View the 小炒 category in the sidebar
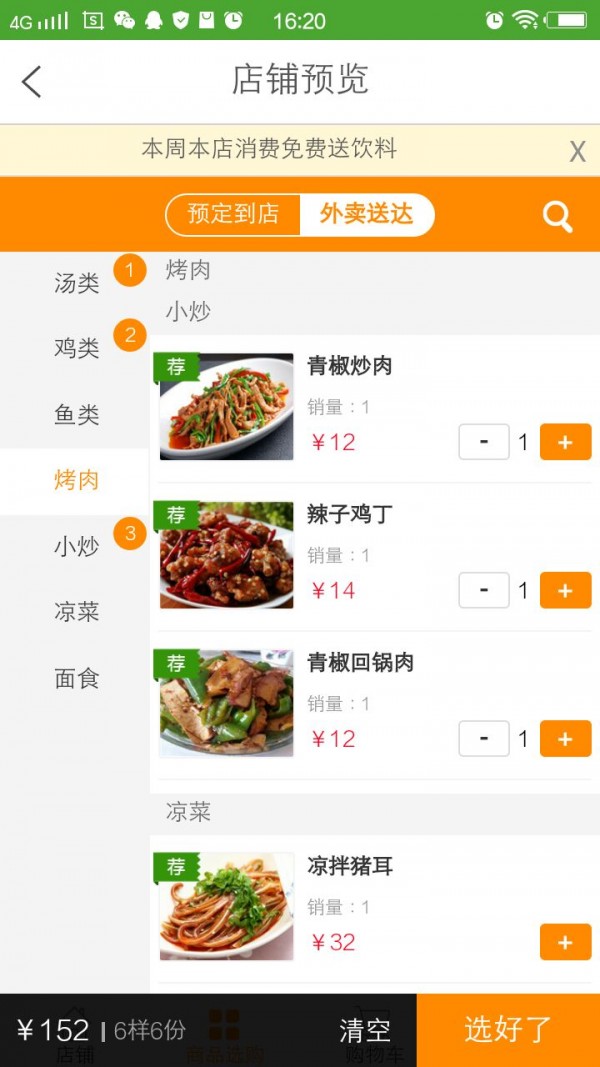The image size is (600, 1067). tap(76, 546)
